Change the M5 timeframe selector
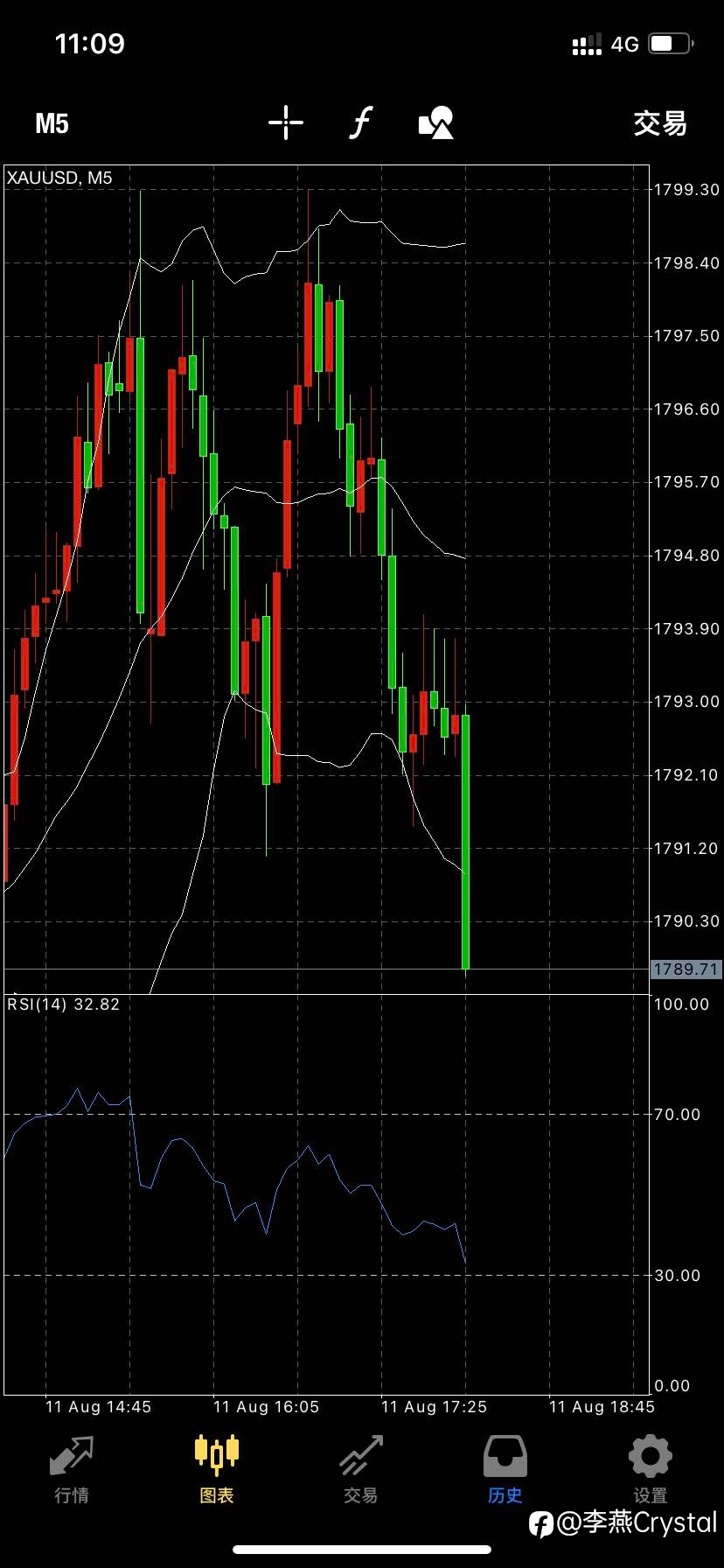This screenshot has height=1568, width=724. pyautogui.click(x=52, y=123)
